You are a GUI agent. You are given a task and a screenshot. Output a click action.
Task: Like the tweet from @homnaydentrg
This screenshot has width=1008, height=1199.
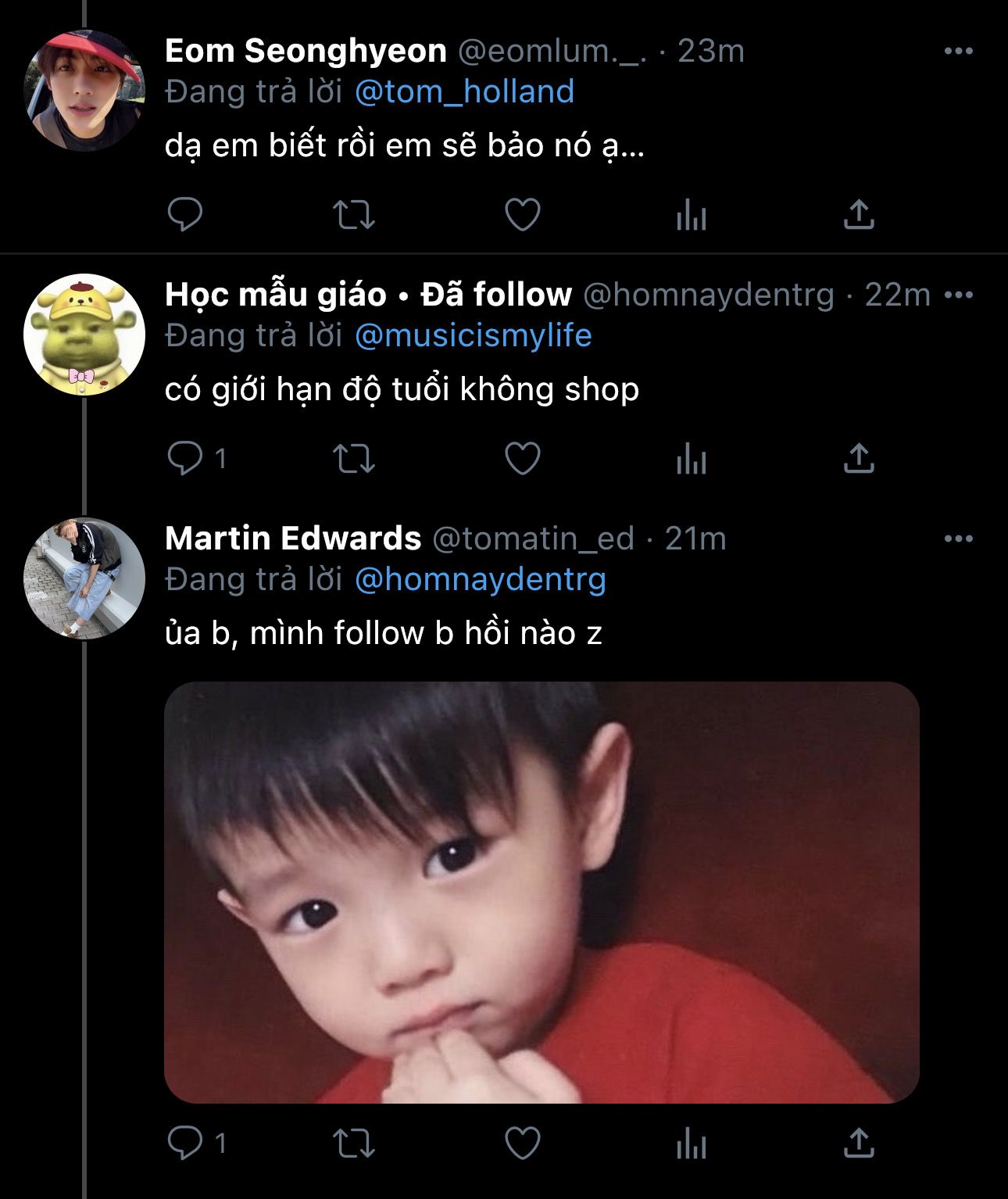click(523, 458)
